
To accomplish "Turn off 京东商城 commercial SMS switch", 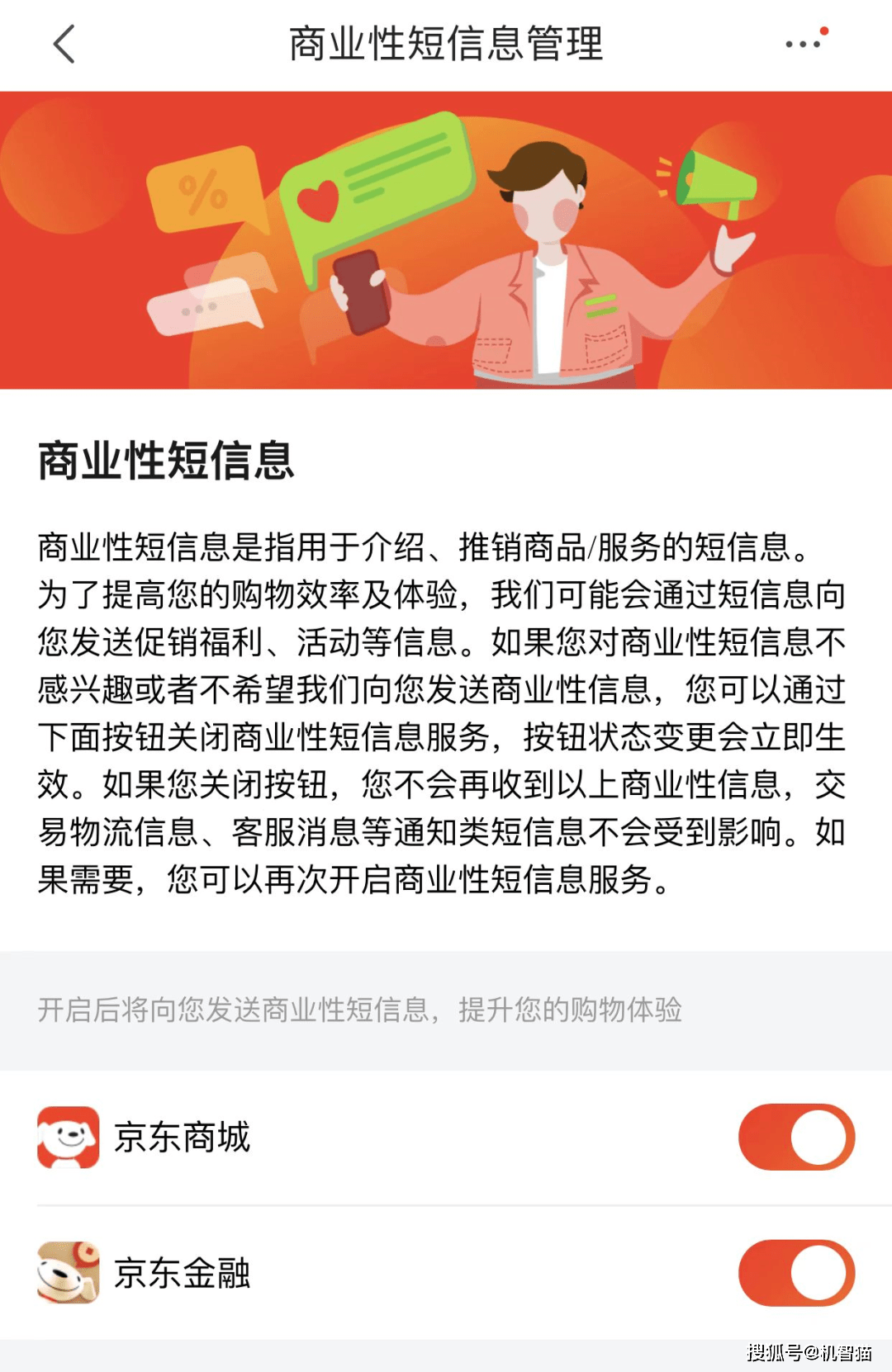I will pyautogui.click(x=796, y=1137).
